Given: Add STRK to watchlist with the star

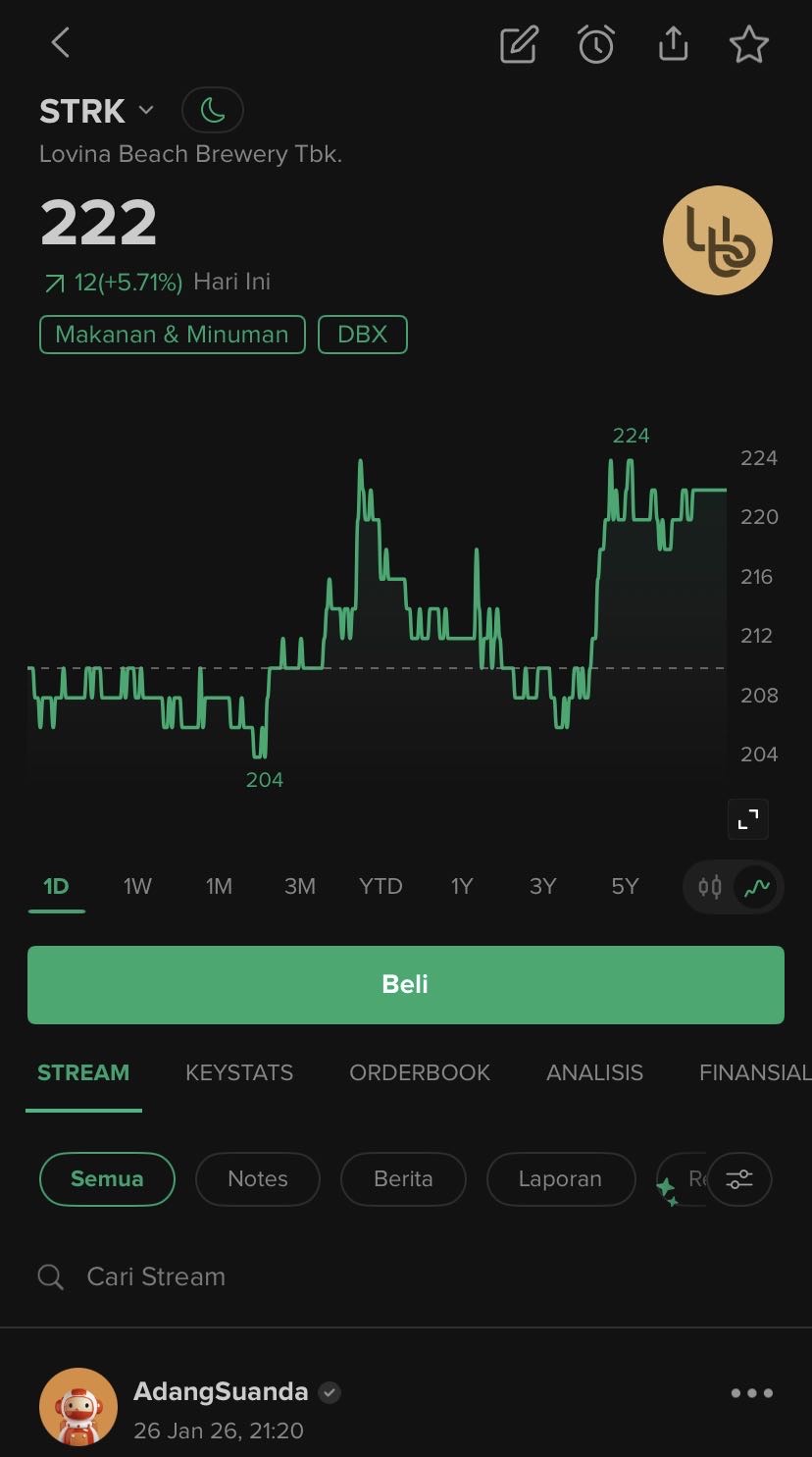Looking at the screenshot, I should coord(748,44).
